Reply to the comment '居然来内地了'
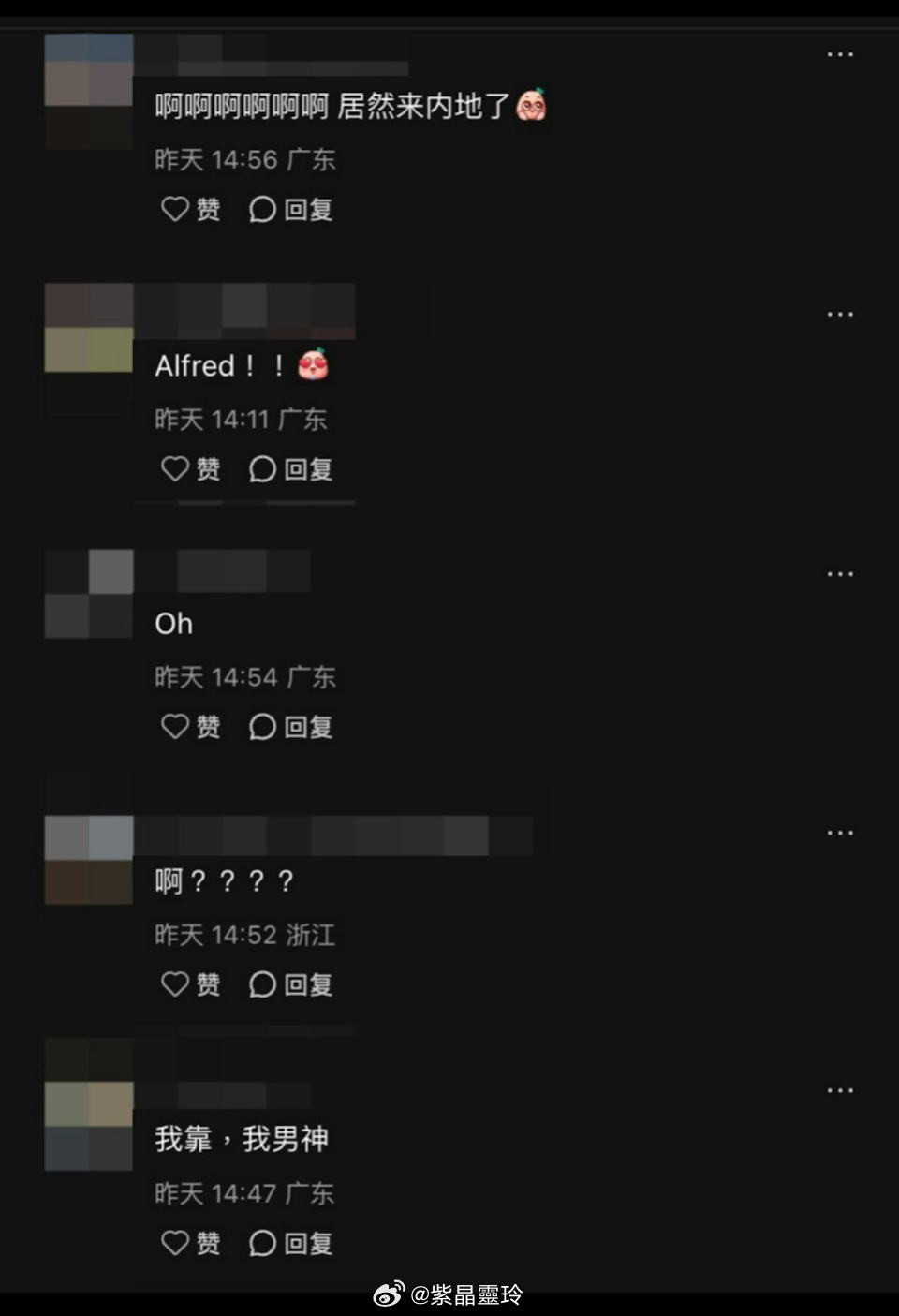The image size is (899, 1316). (290, 209)
